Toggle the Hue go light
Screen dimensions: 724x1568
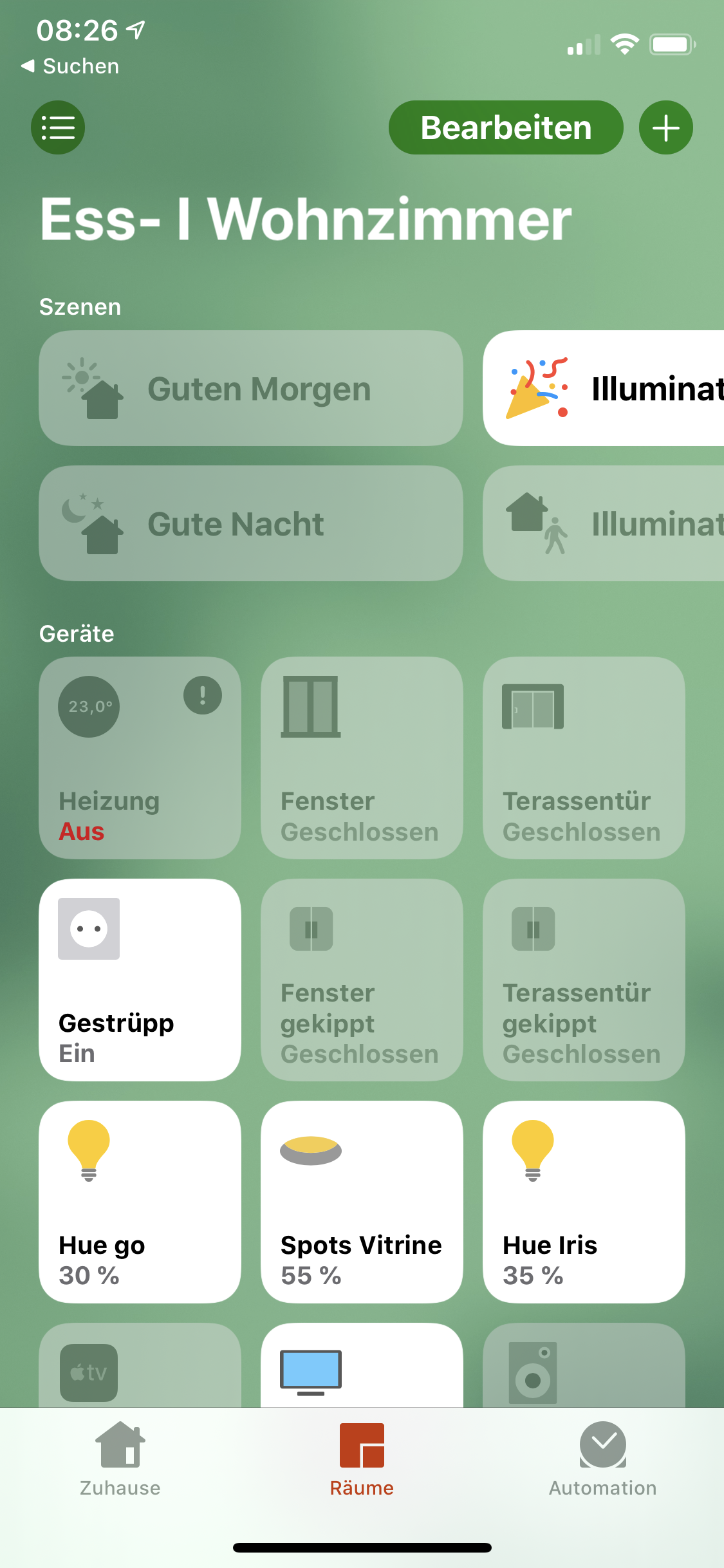[x=140, y=1202]
